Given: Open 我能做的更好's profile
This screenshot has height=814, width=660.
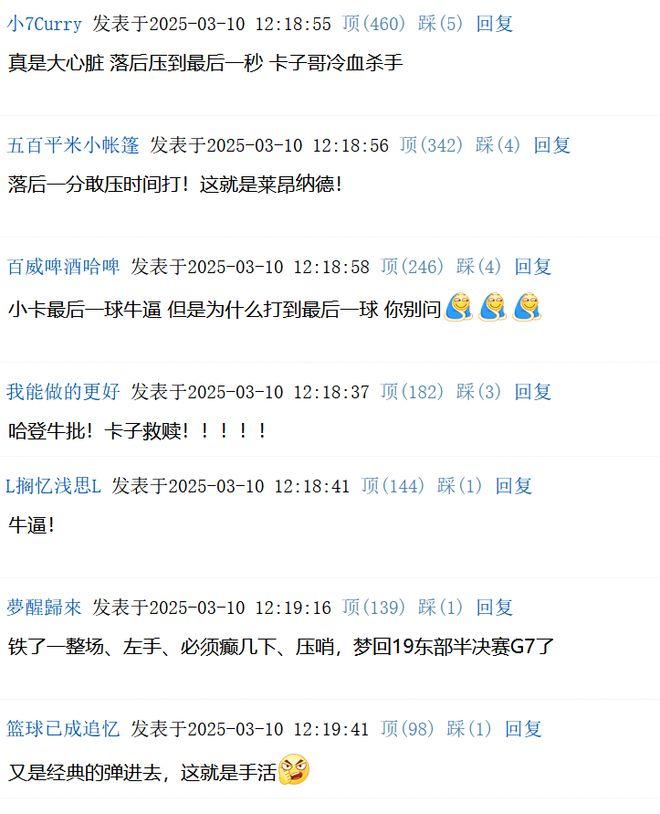Looking at the screenshot, I should pyautogui.click(x=63, y=392).
